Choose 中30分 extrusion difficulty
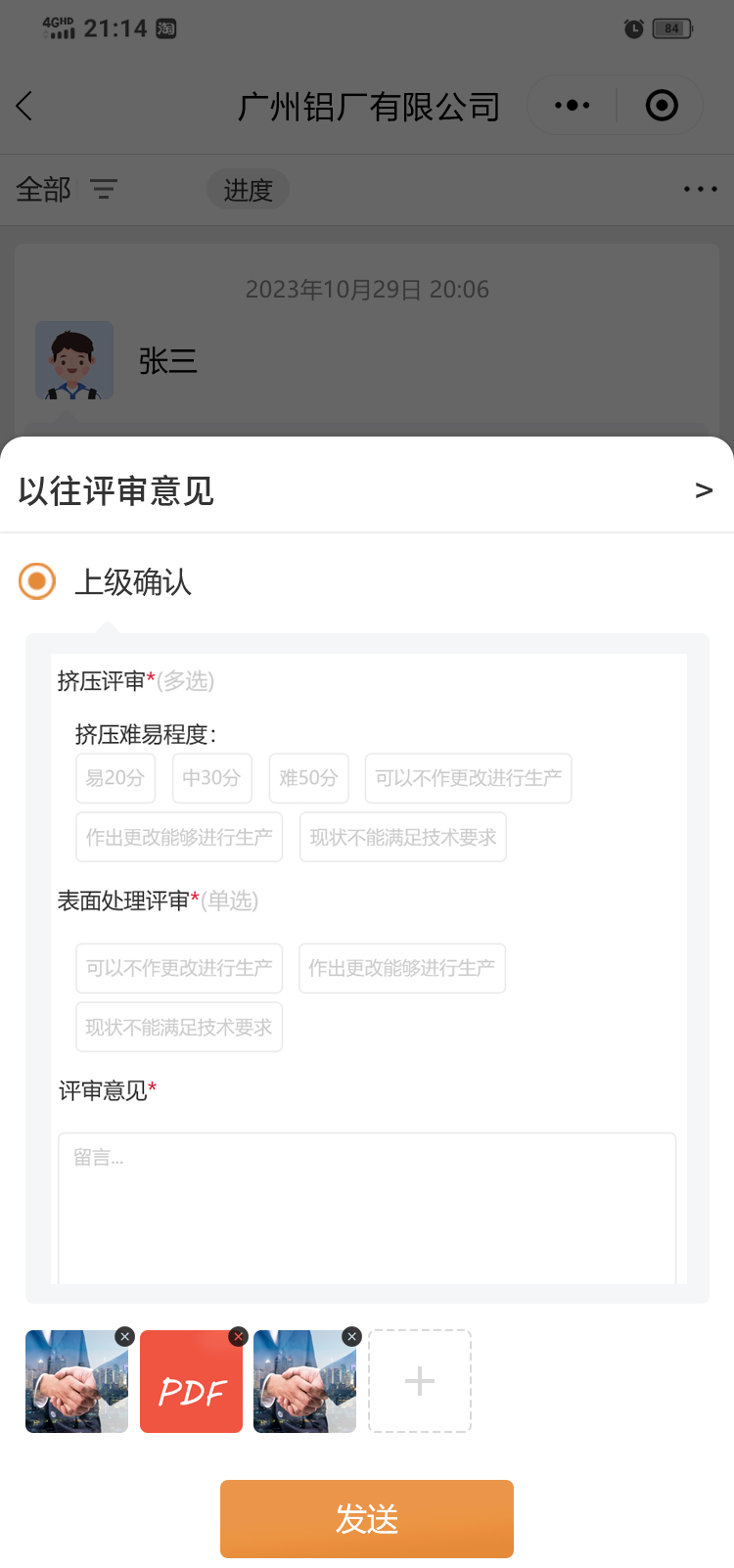734x1568 pixels. (x=211, y=778)
